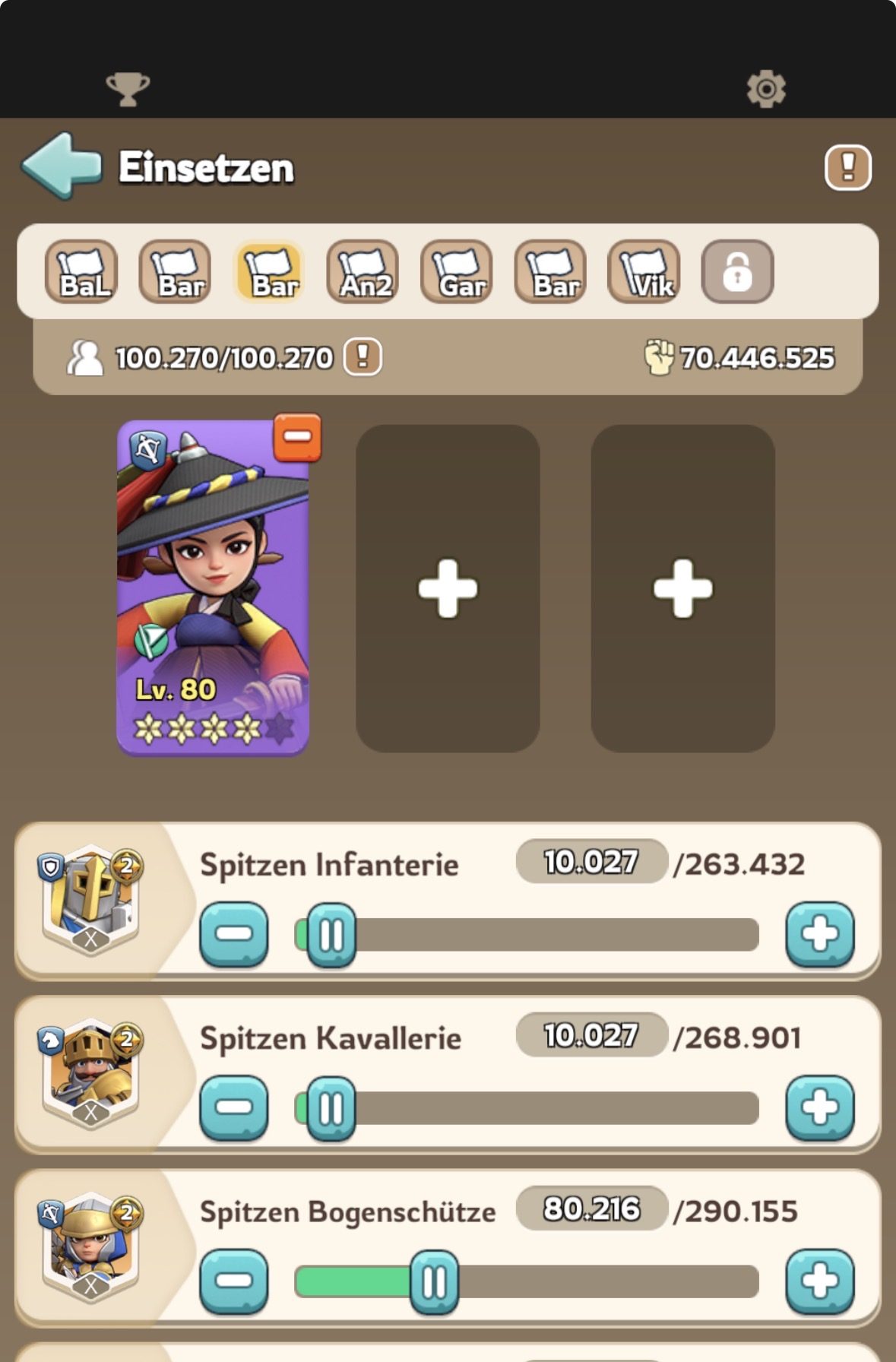Open the exclamation help icon near Einsetzen title

coord(849,166)
